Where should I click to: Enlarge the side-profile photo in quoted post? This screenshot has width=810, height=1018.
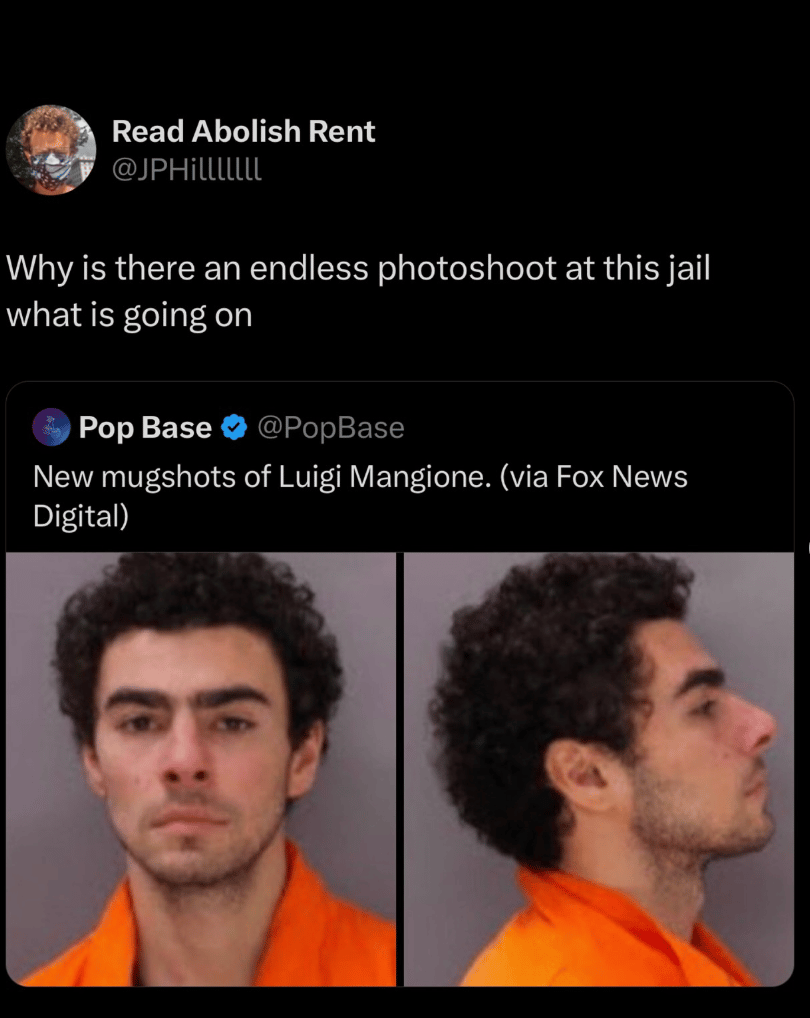pos(598,769)
